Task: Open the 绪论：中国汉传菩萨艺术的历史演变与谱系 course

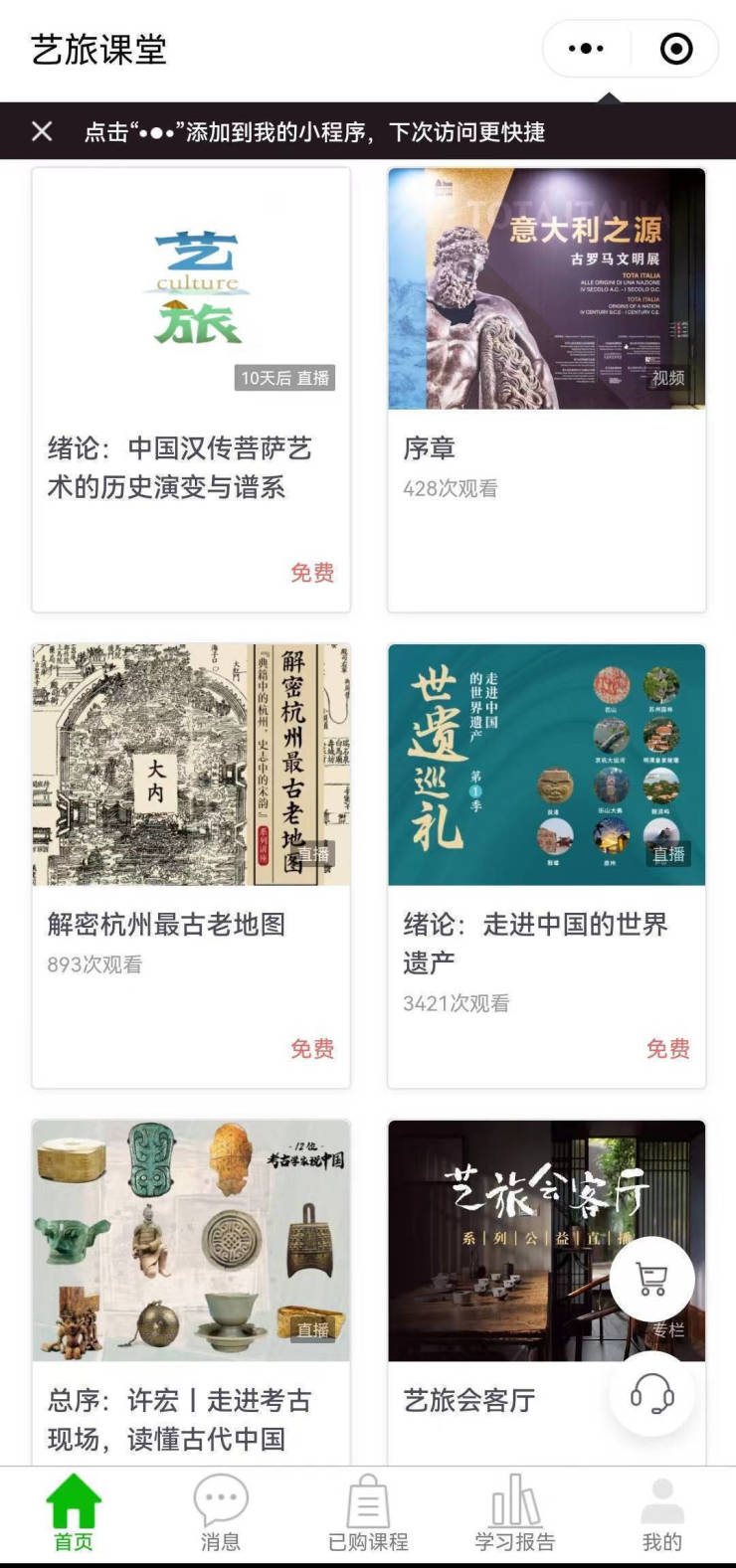Action: [191, 390]
